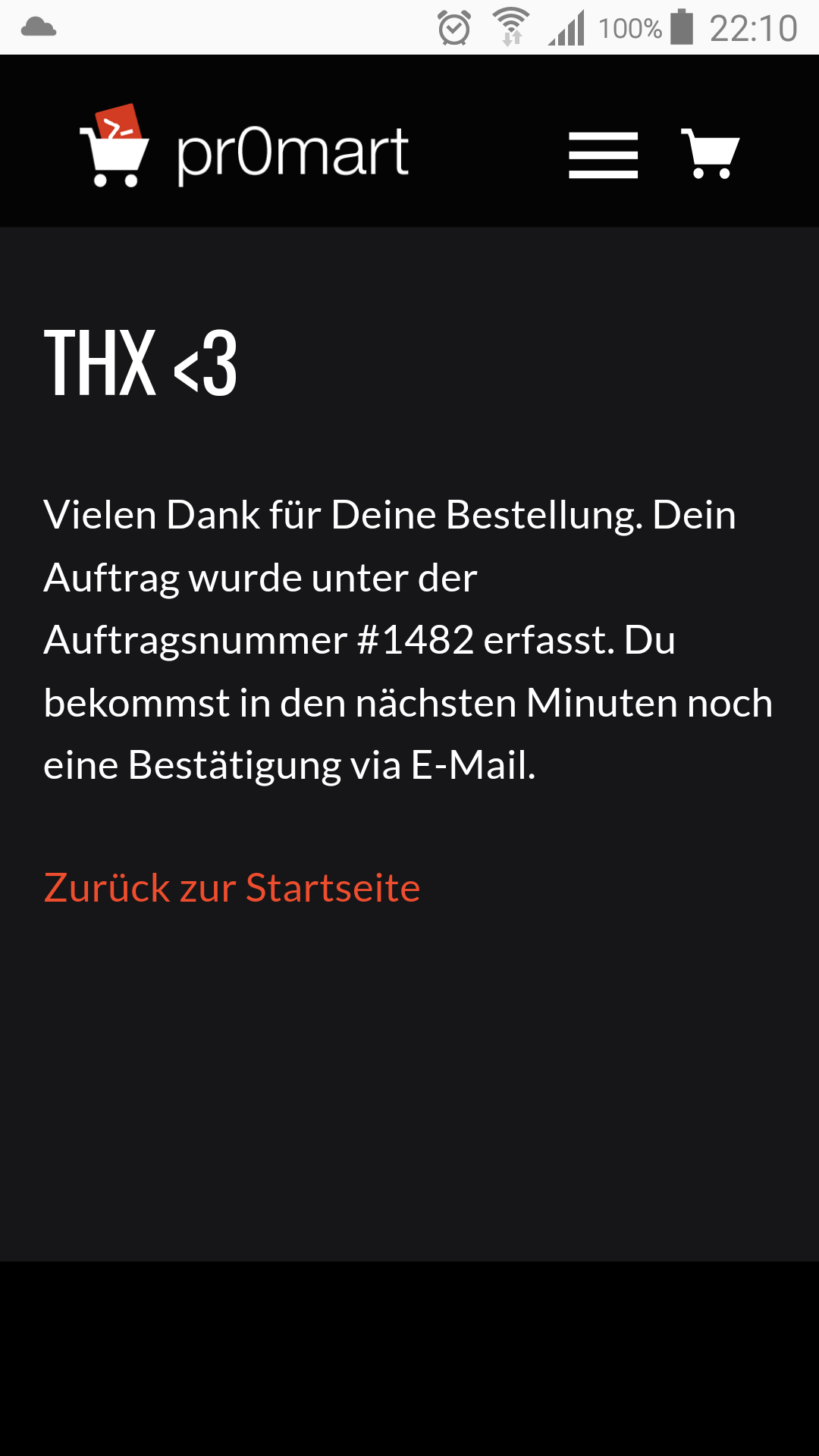This screenshot has height=1456, width=819.
Task: Open the hamburger menu
Action: [x=603, y=155]
